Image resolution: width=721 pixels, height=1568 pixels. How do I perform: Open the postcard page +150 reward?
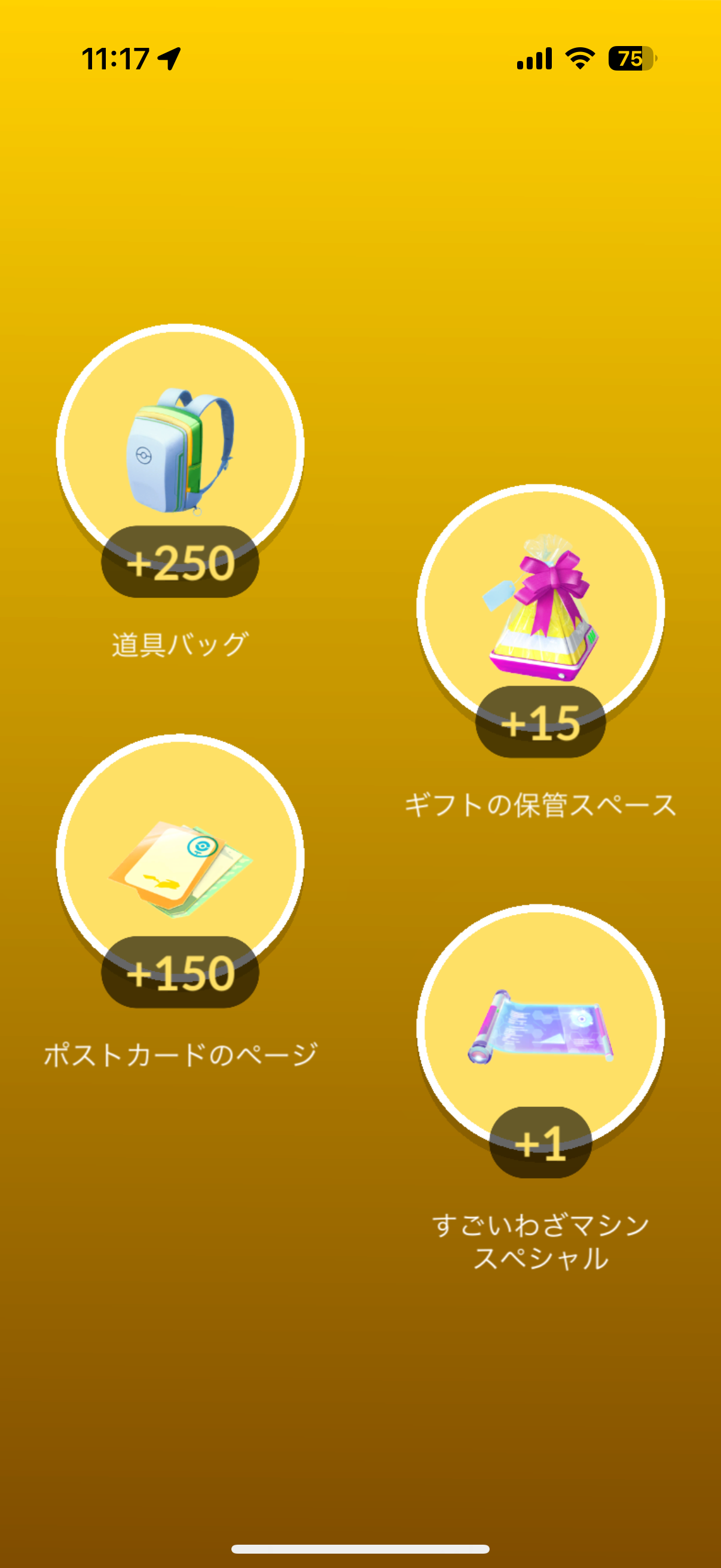(180, 858)
